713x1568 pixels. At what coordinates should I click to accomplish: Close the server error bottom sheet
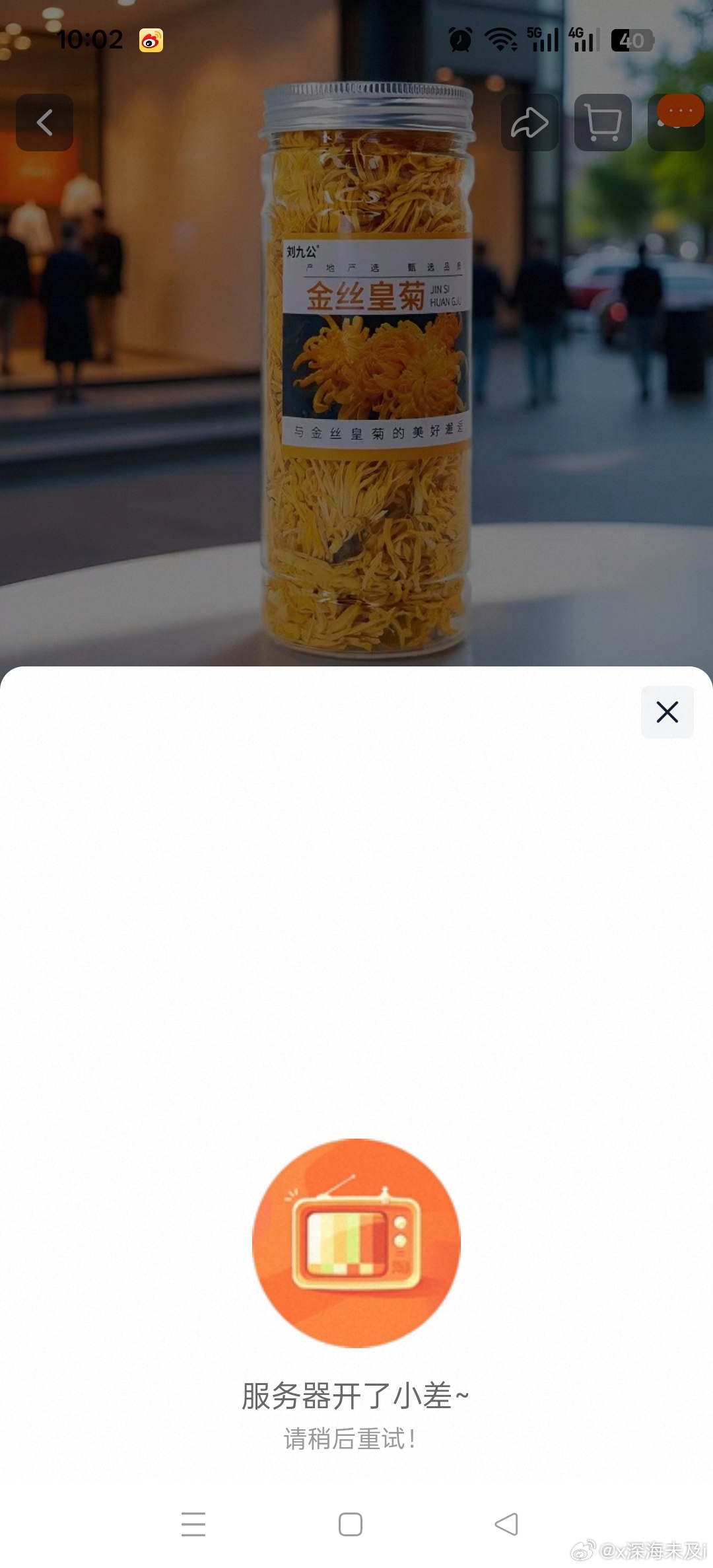[x=667, y=712]
